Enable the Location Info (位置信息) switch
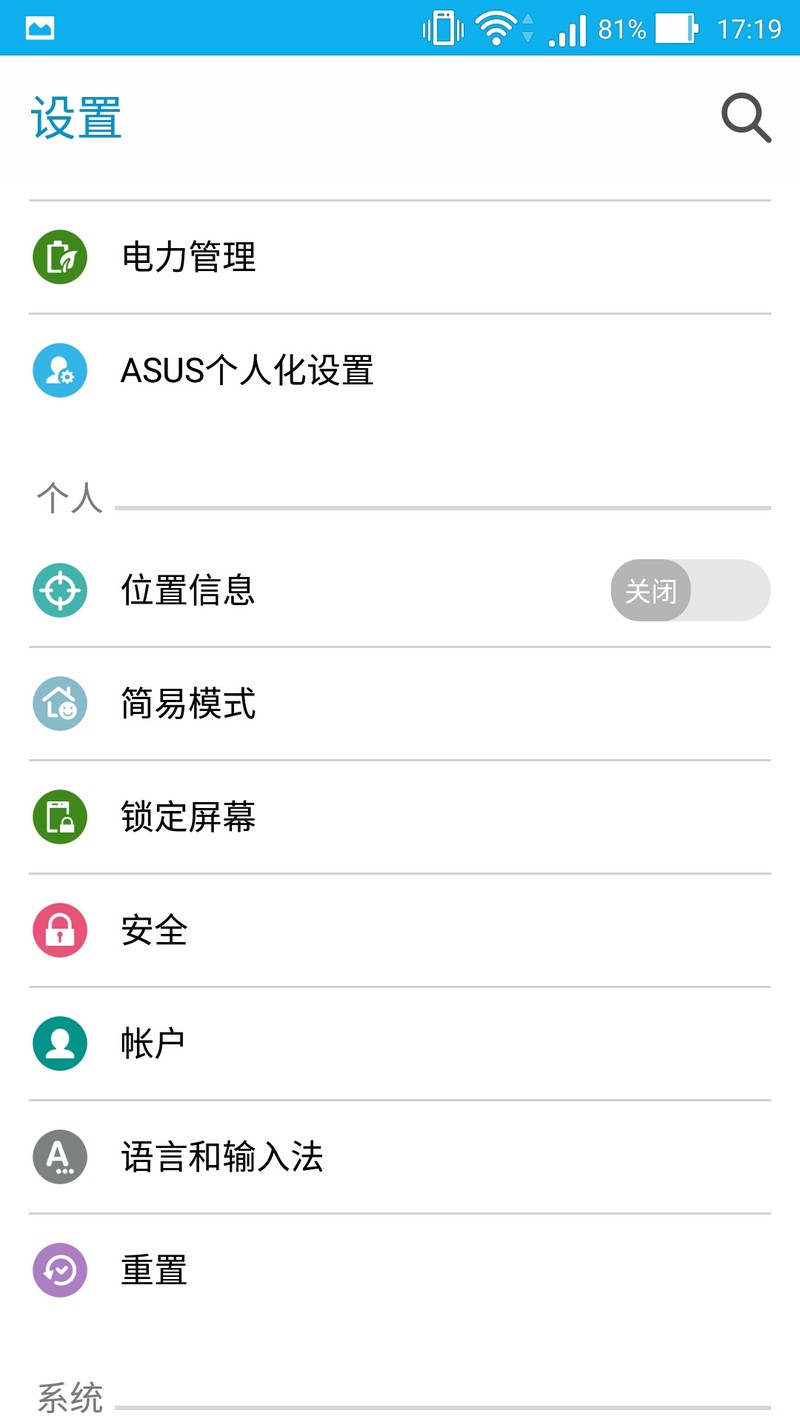 tap(690, 590)
